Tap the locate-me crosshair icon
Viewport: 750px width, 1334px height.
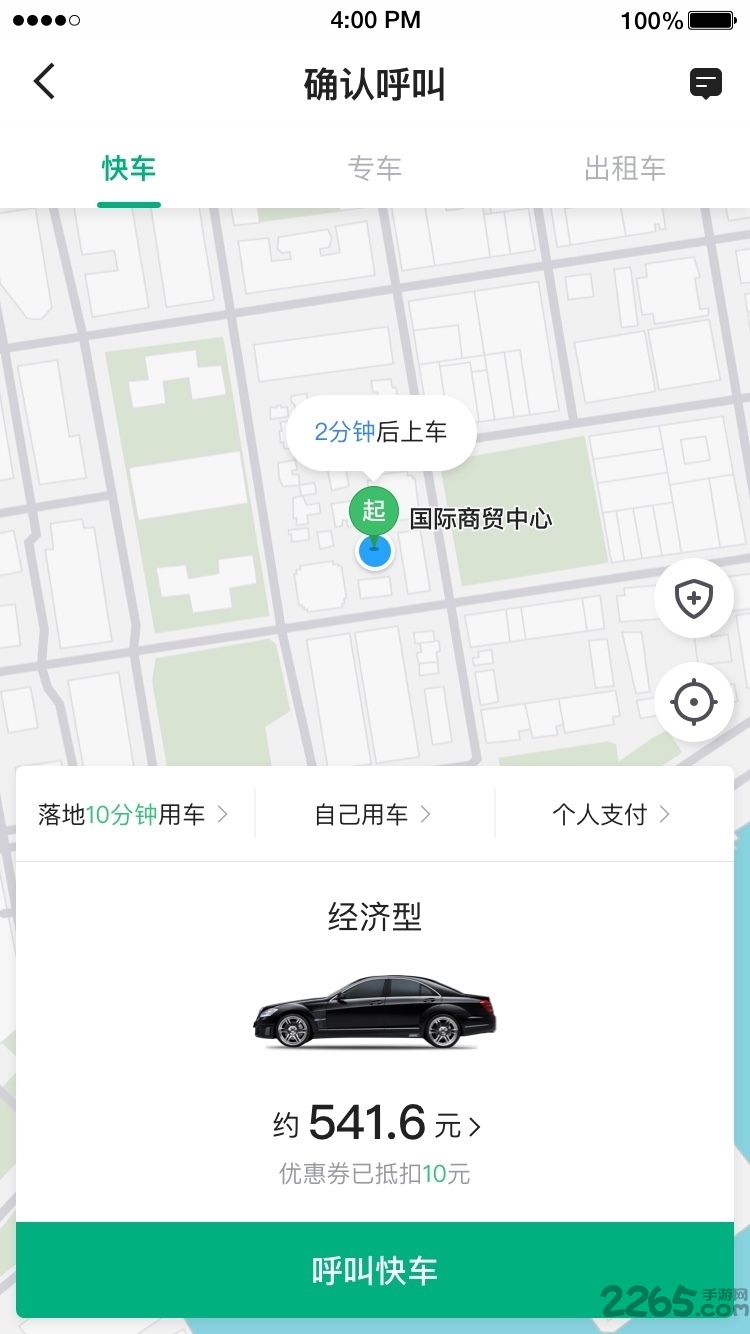pyautogui.click(x=694, y=701)
